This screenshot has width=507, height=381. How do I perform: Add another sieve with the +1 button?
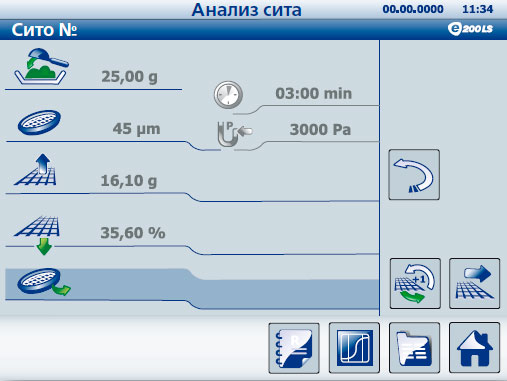click(x=415, y=283)
